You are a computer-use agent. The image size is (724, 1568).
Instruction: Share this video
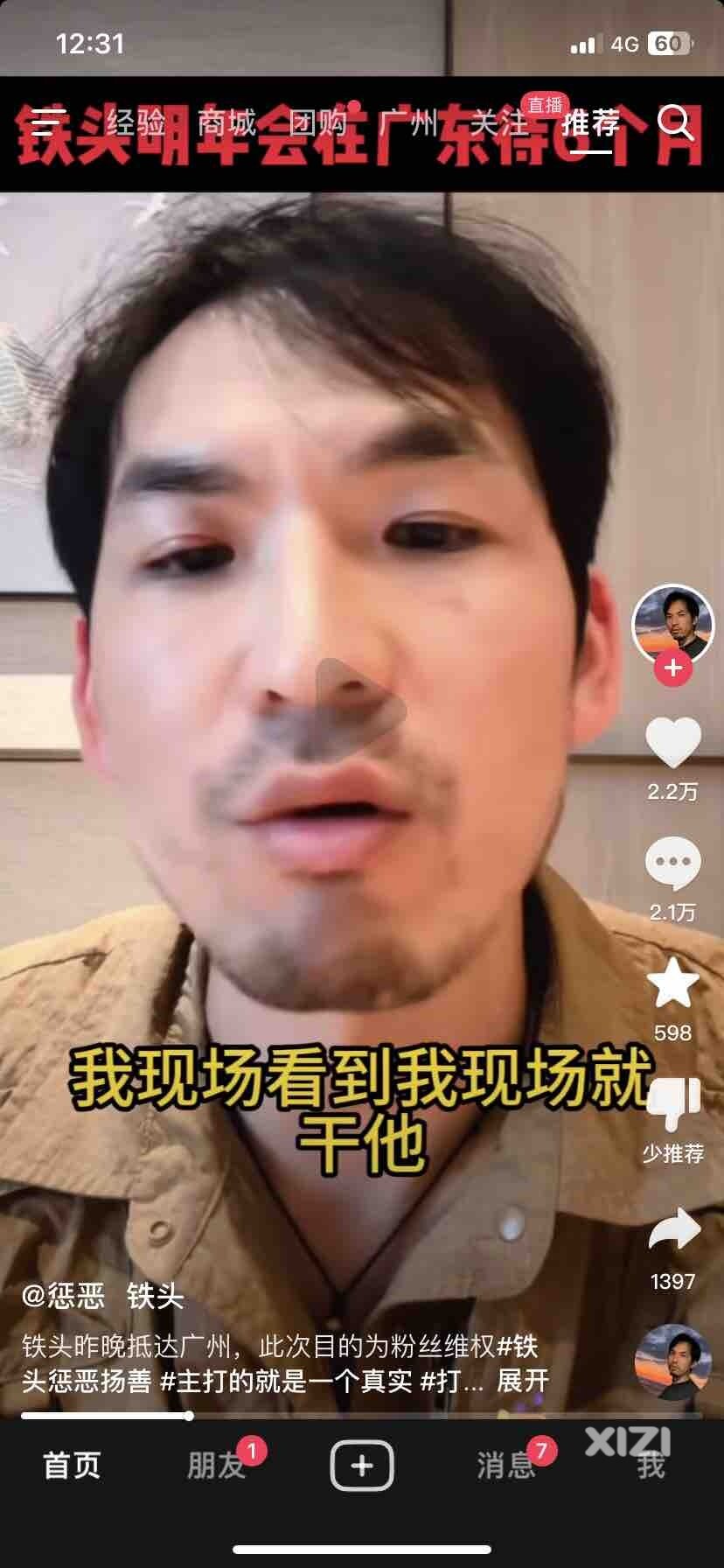pyautogui.click(x=672, y=1230)
